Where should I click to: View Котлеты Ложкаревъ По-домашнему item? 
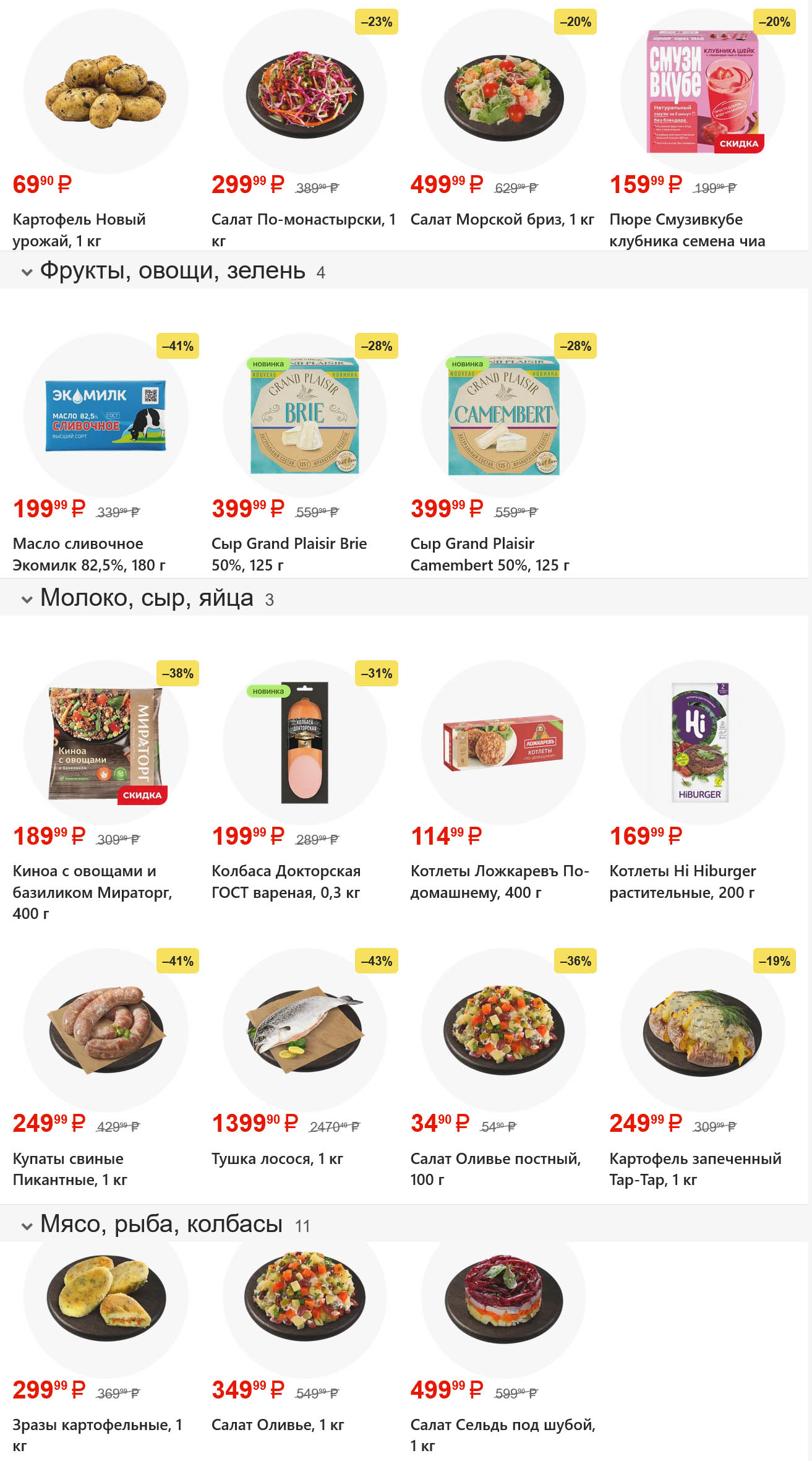(503, 743)
